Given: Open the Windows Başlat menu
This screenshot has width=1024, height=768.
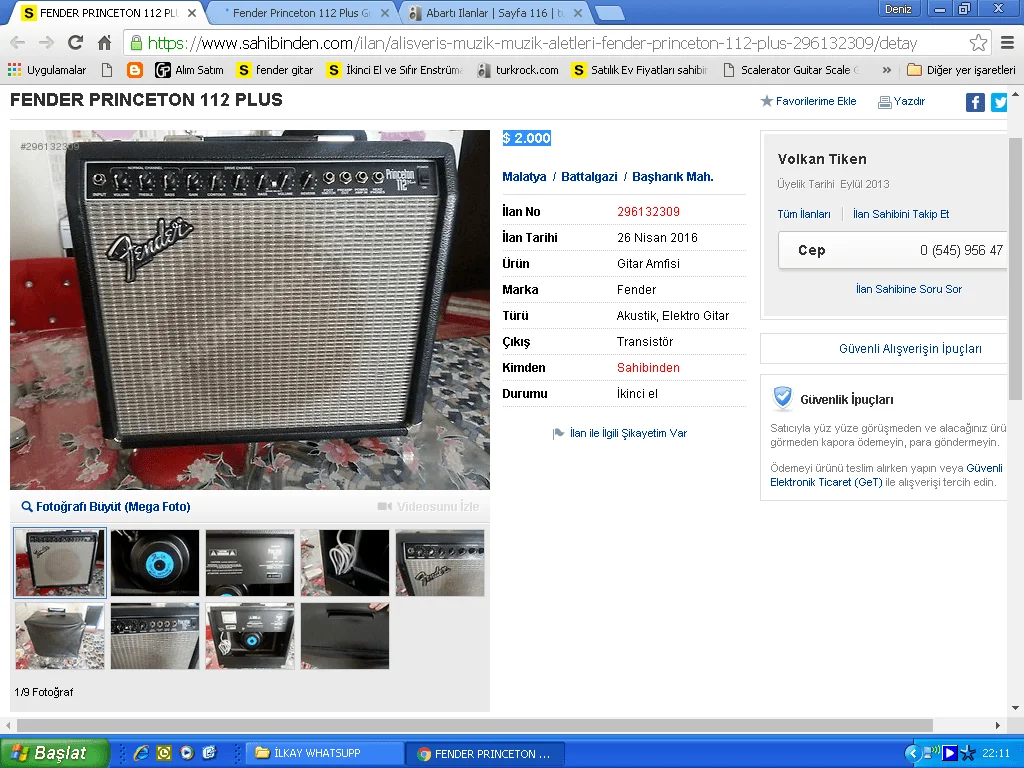Looking at the screenshot, I should pos(55,753).
